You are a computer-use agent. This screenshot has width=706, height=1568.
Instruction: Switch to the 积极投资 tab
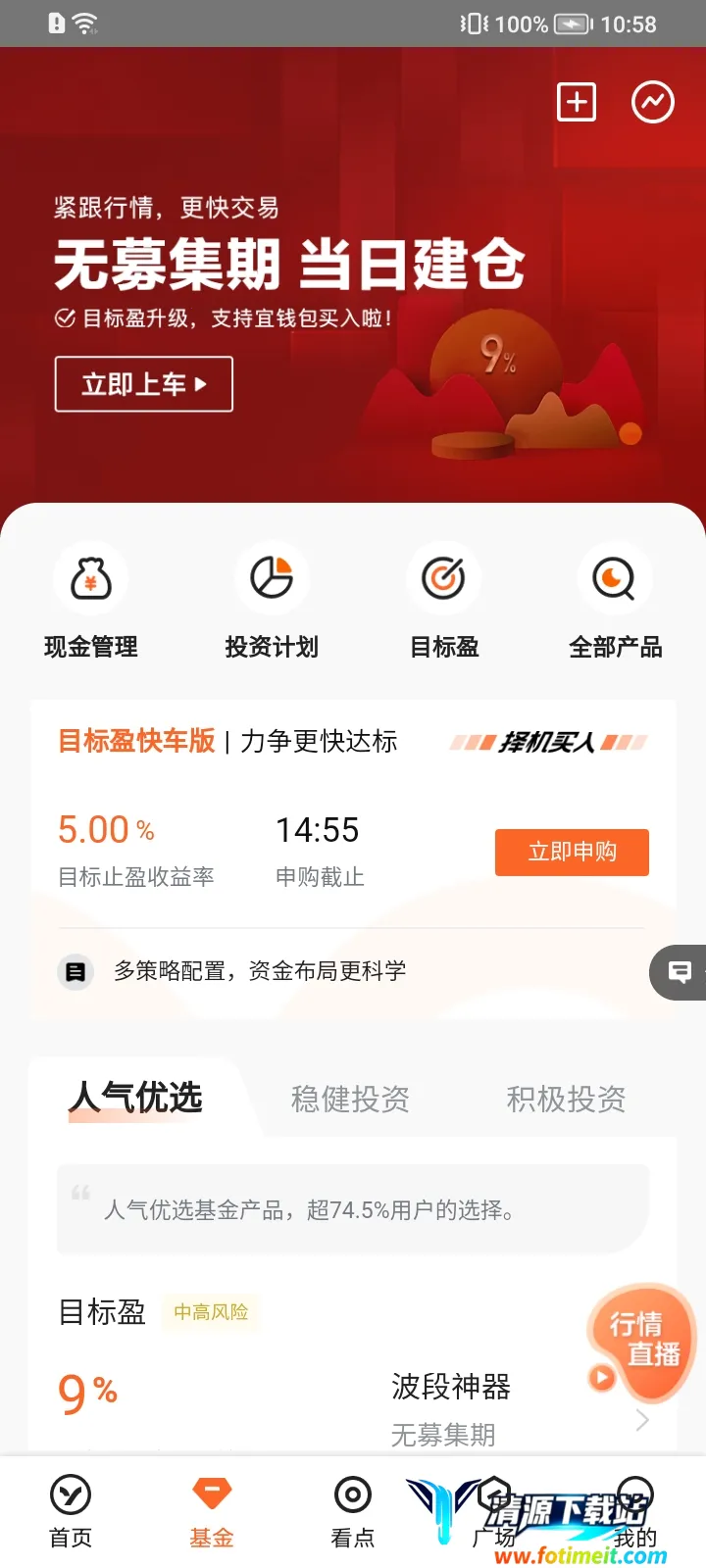(566, 1100)
